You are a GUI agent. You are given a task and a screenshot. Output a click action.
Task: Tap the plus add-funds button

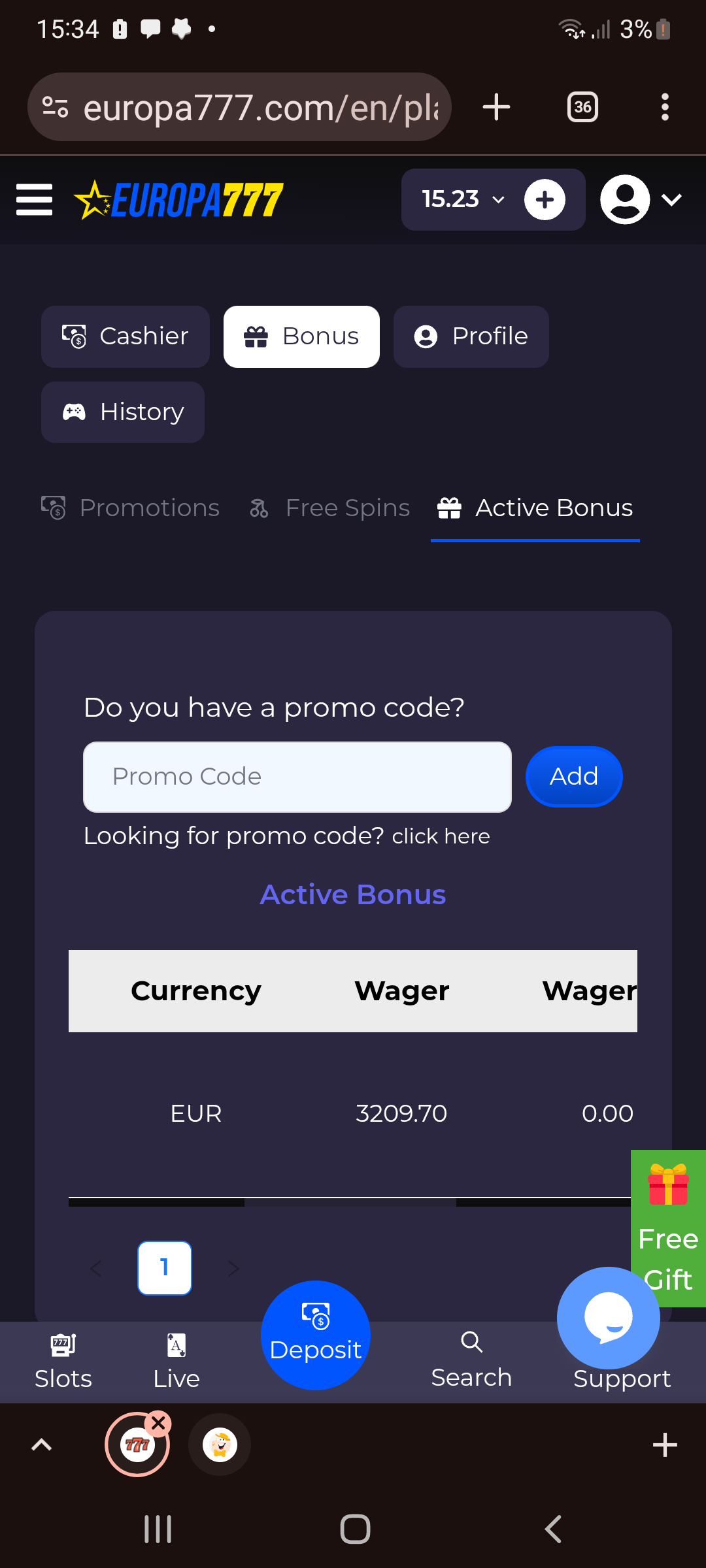[545, 199]
